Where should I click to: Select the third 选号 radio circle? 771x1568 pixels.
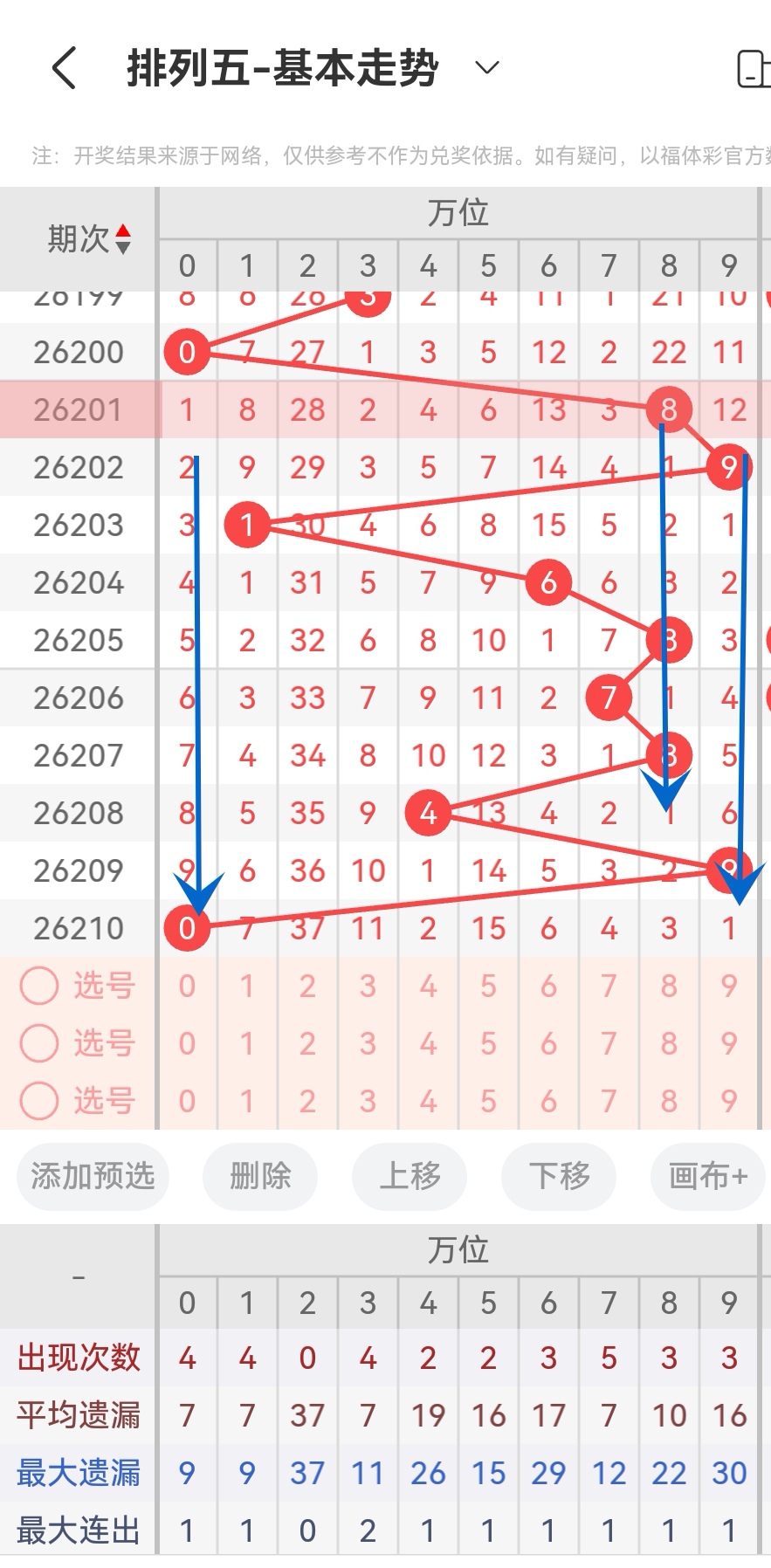click(39, 1101)
